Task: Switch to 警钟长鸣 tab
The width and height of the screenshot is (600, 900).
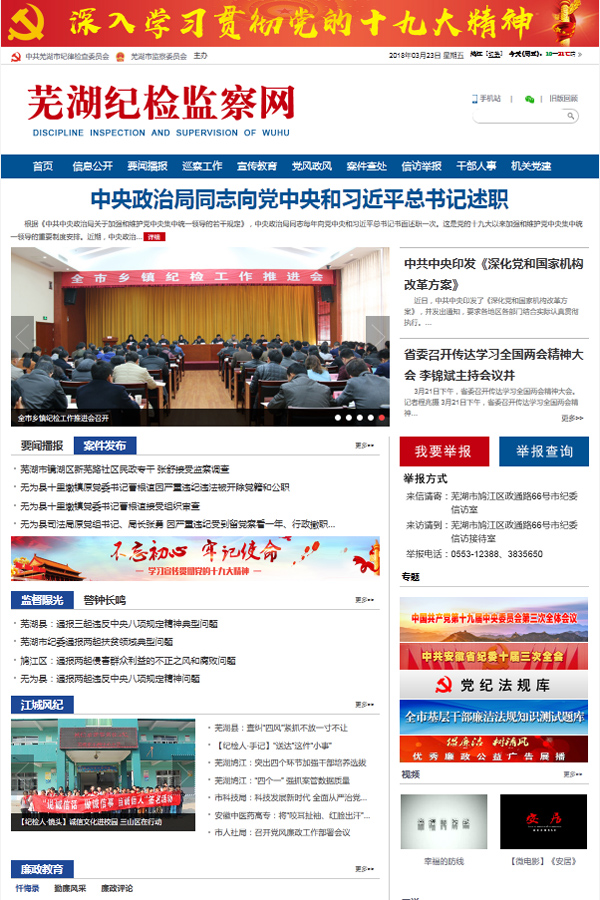Action: click(104, 600)
